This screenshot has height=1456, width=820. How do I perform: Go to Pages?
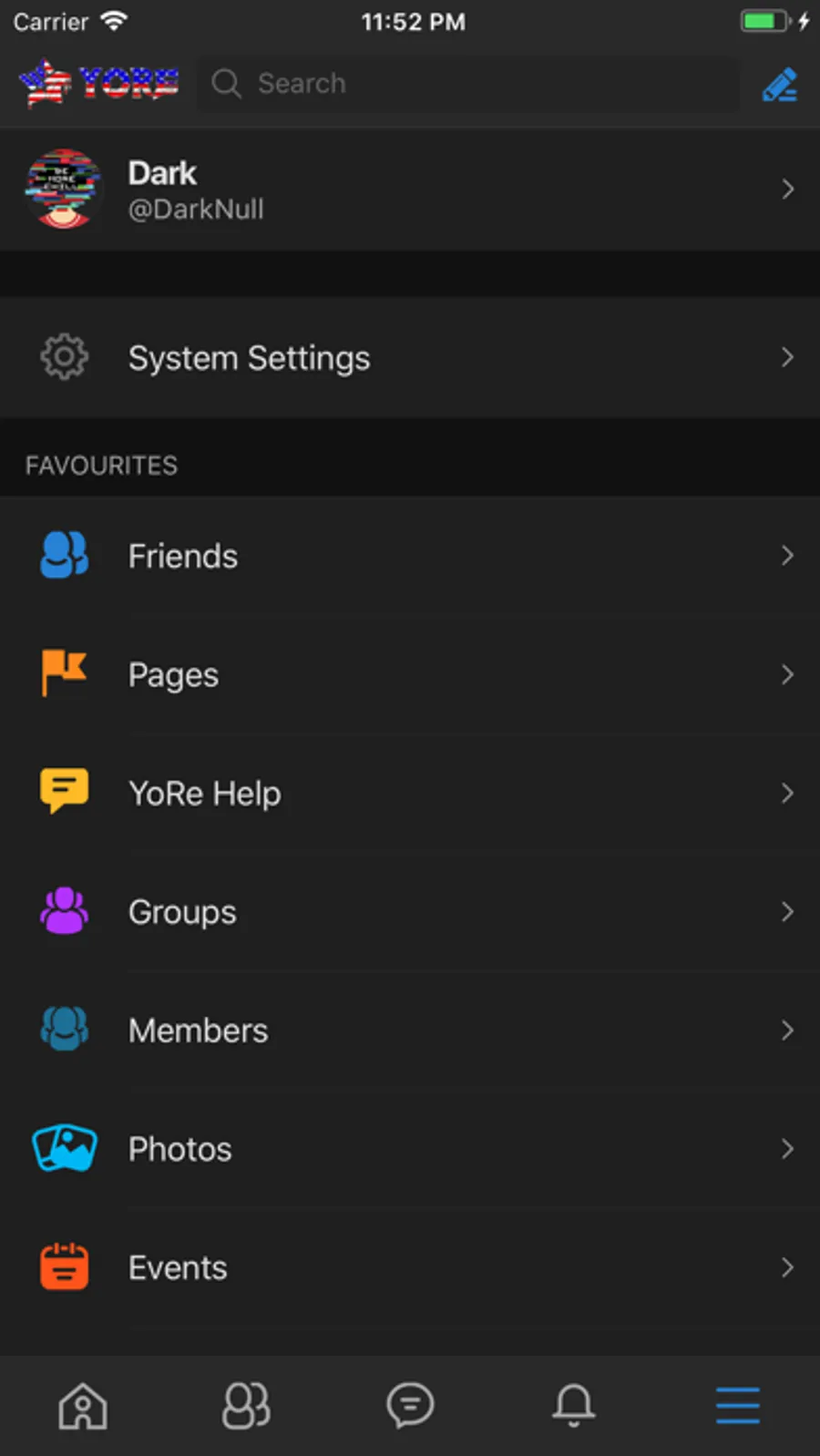[x=410, y=674]
